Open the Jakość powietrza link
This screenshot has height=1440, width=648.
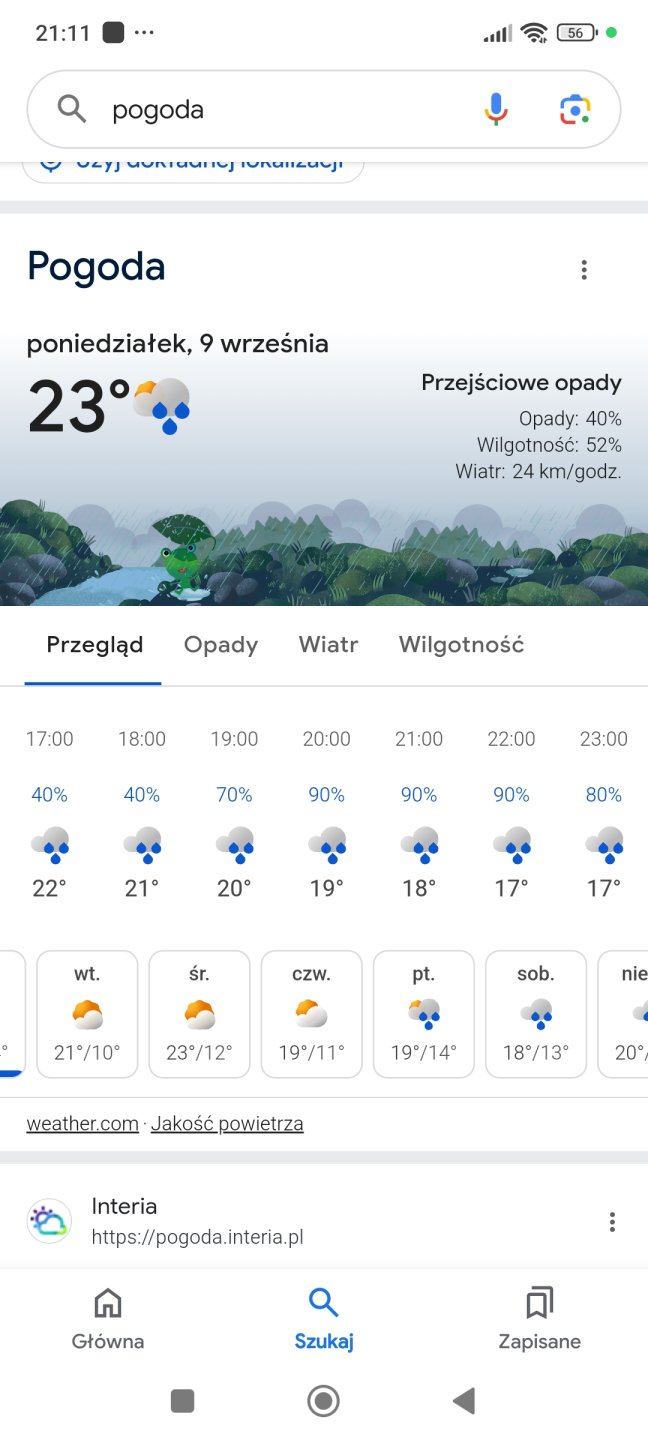point(227,1124)
